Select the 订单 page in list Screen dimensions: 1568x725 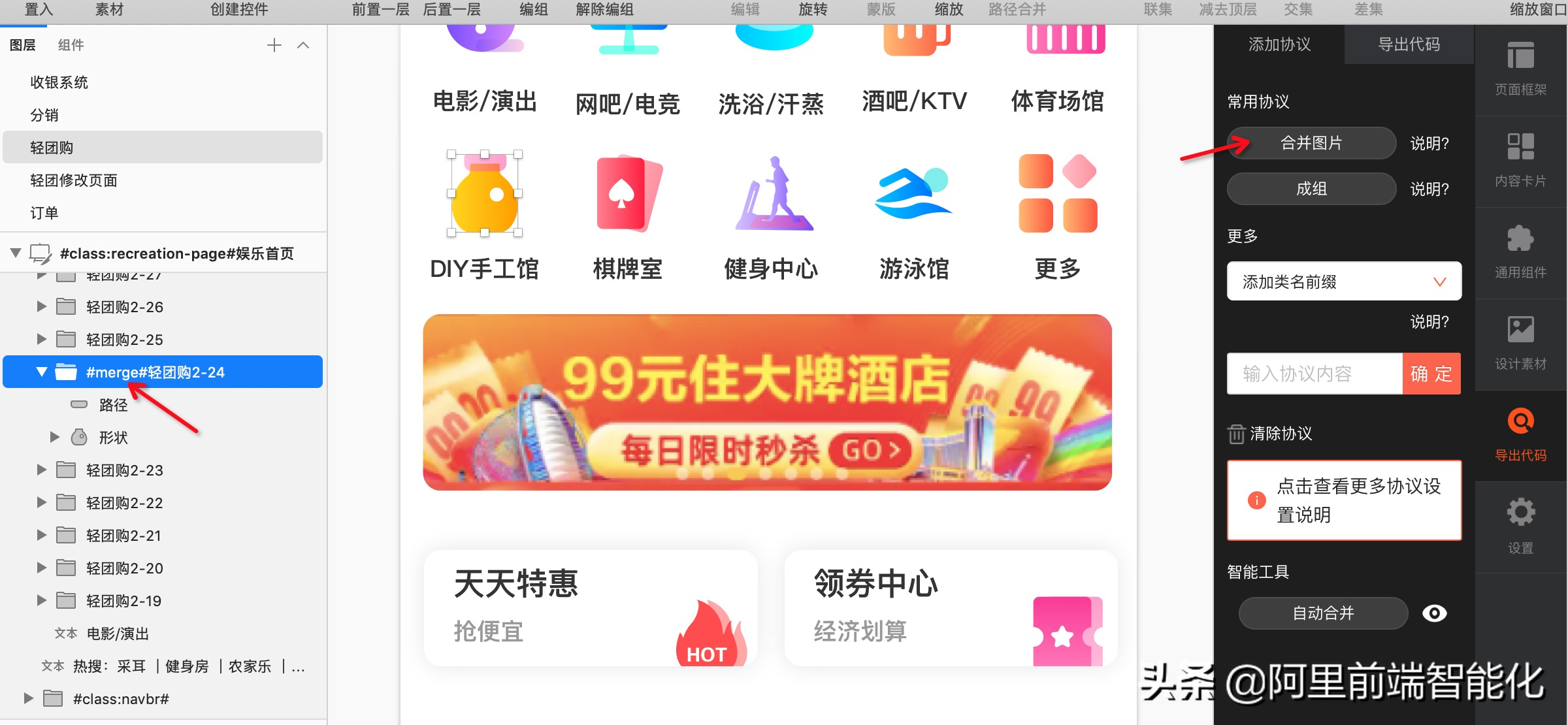coord(44,213)
